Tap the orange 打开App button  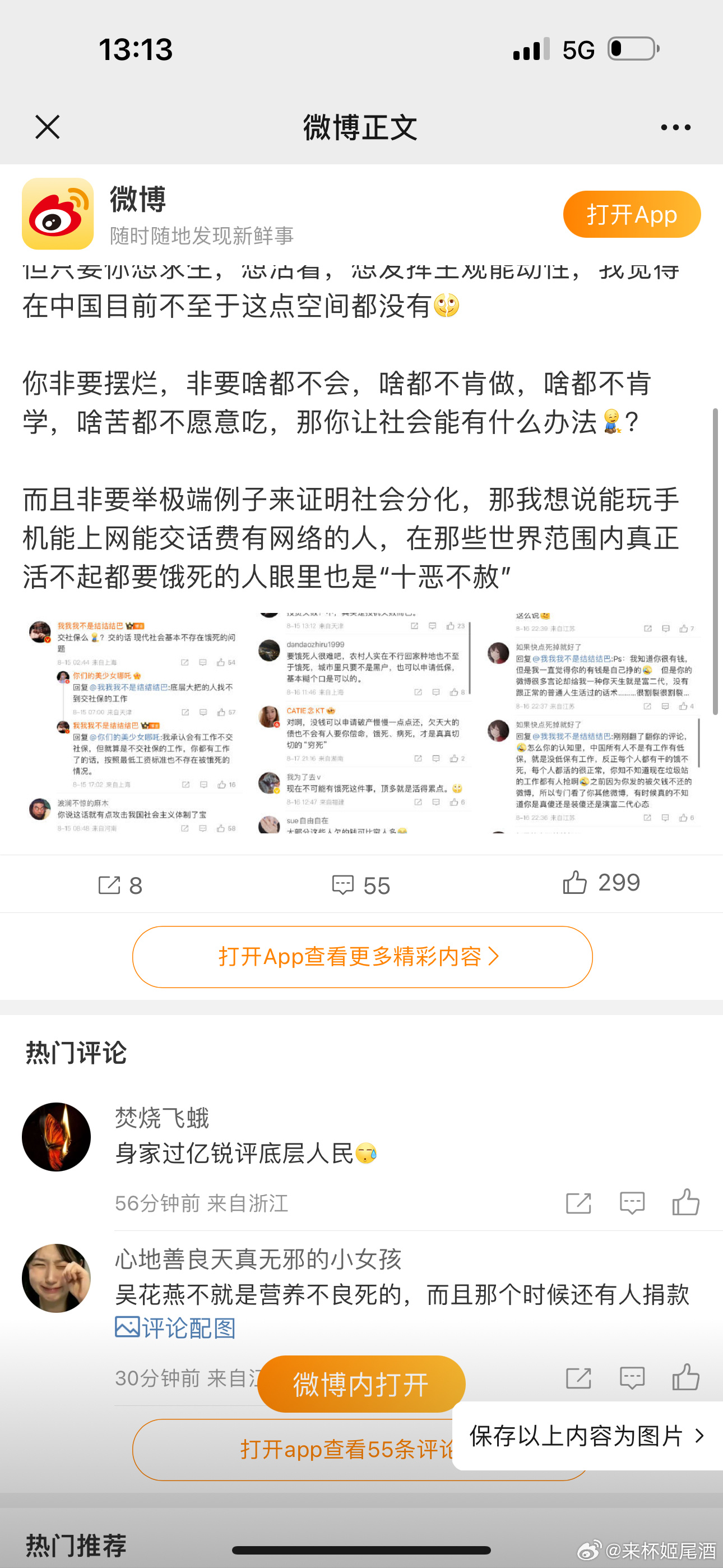click(x=631, y=214)
